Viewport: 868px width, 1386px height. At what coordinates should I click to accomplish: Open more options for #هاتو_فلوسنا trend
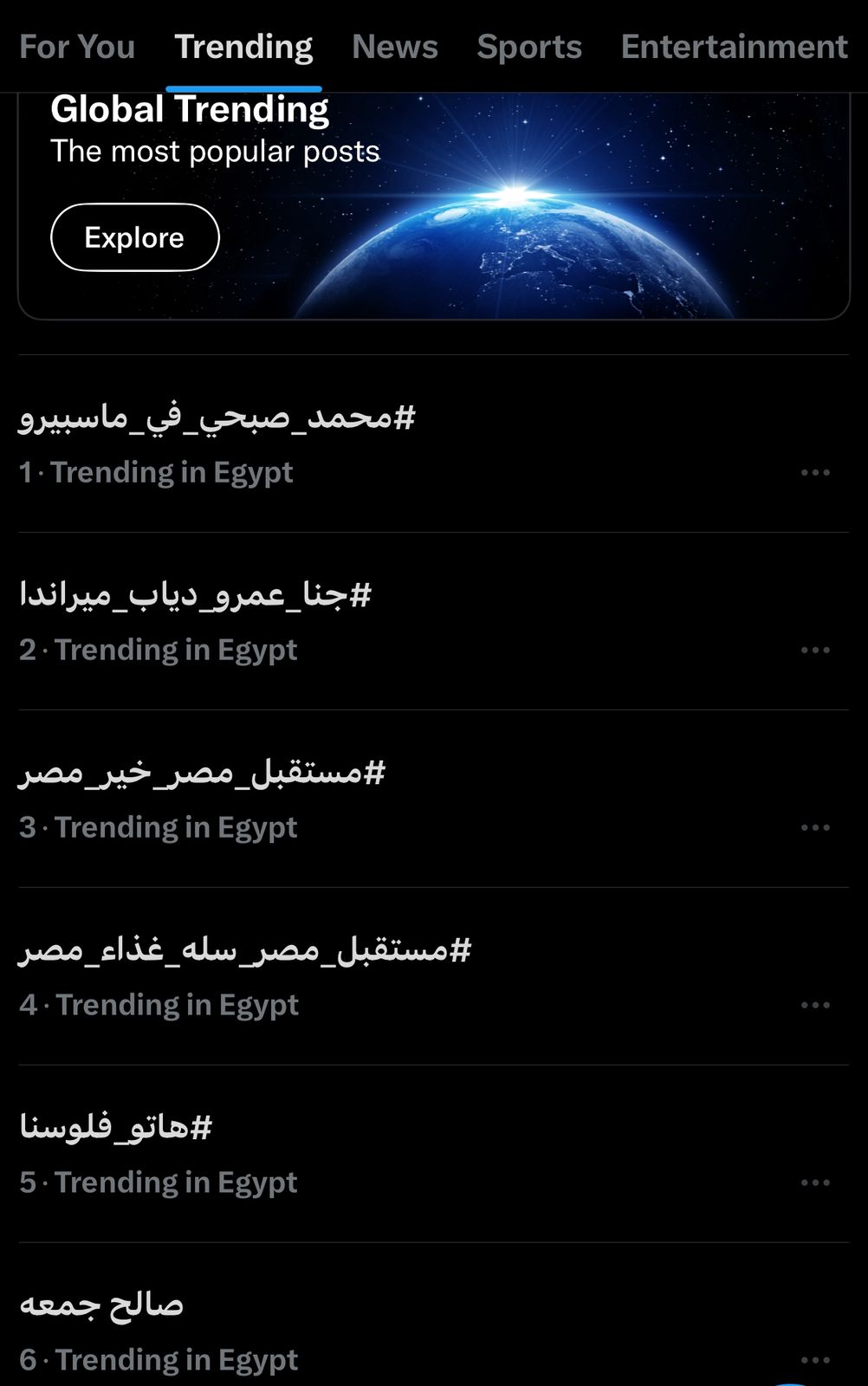tap(815, 1183)
